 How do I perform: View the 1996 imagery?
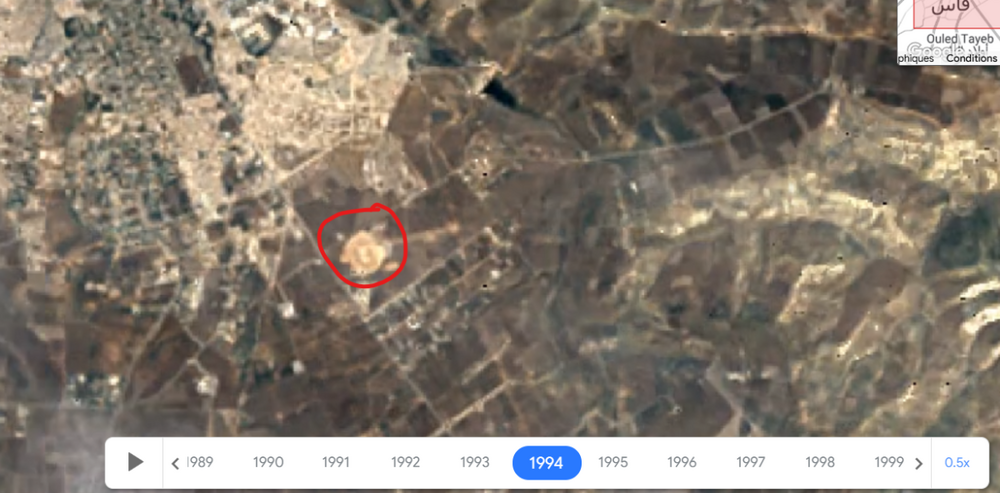(682, 462)
